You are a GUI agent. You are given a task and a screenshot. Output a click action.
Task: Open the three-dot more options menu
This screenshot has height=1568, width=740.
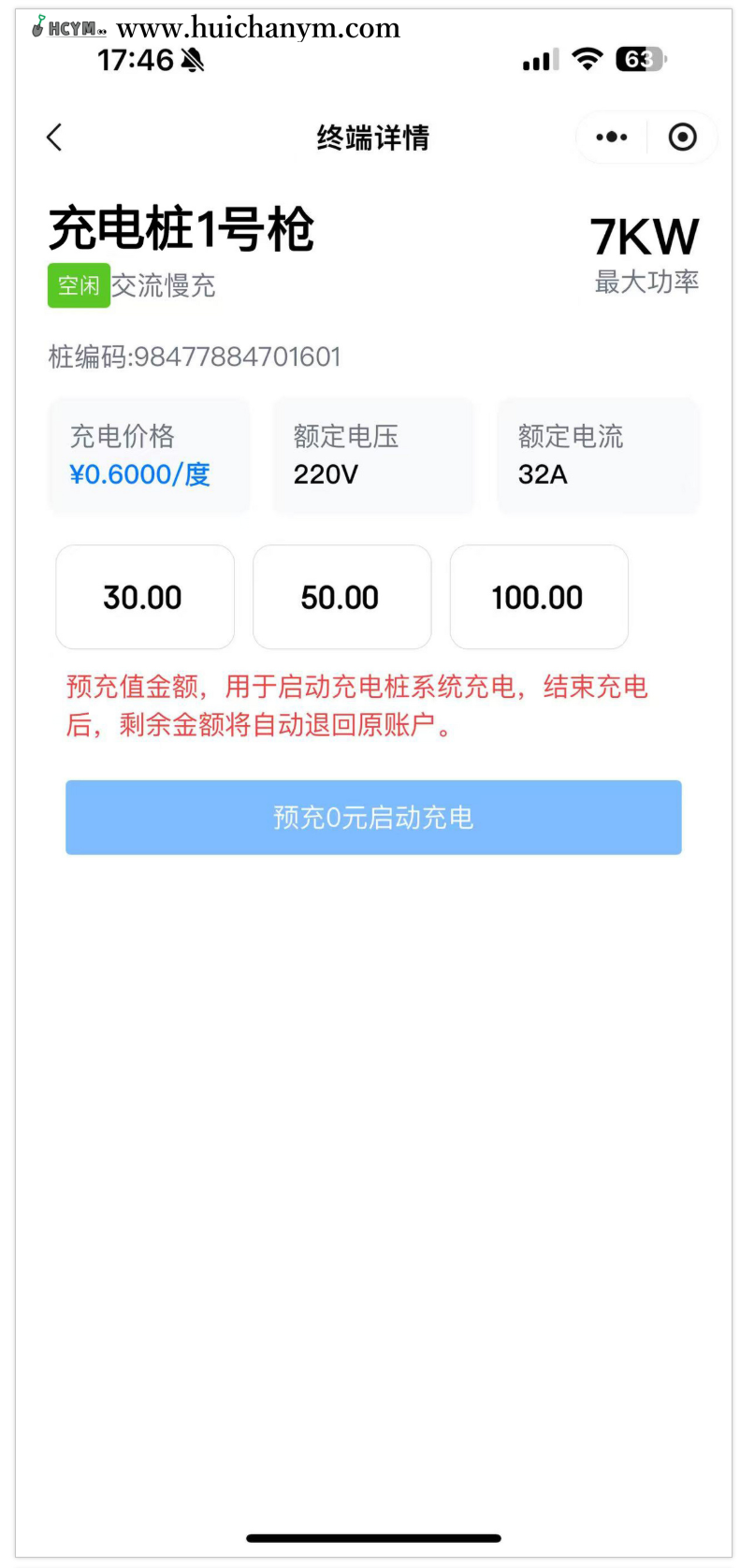[610, 137]
